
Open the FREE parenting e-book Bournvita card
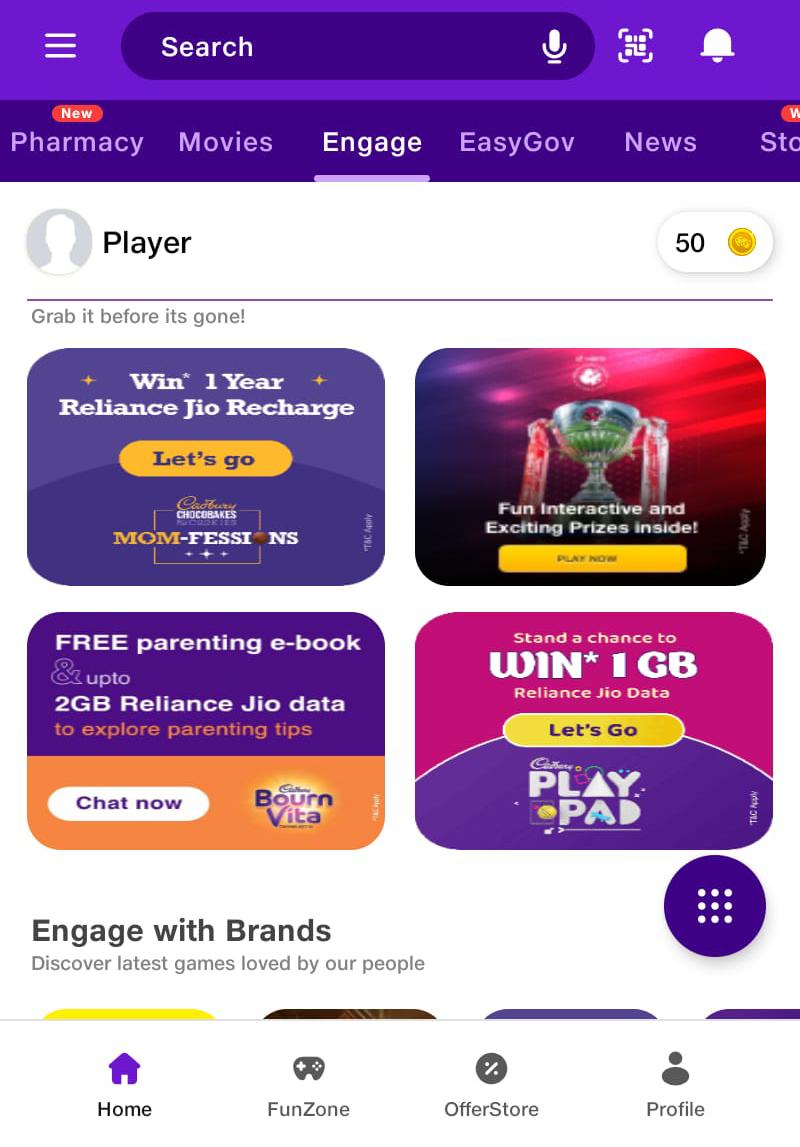[206, 730]
